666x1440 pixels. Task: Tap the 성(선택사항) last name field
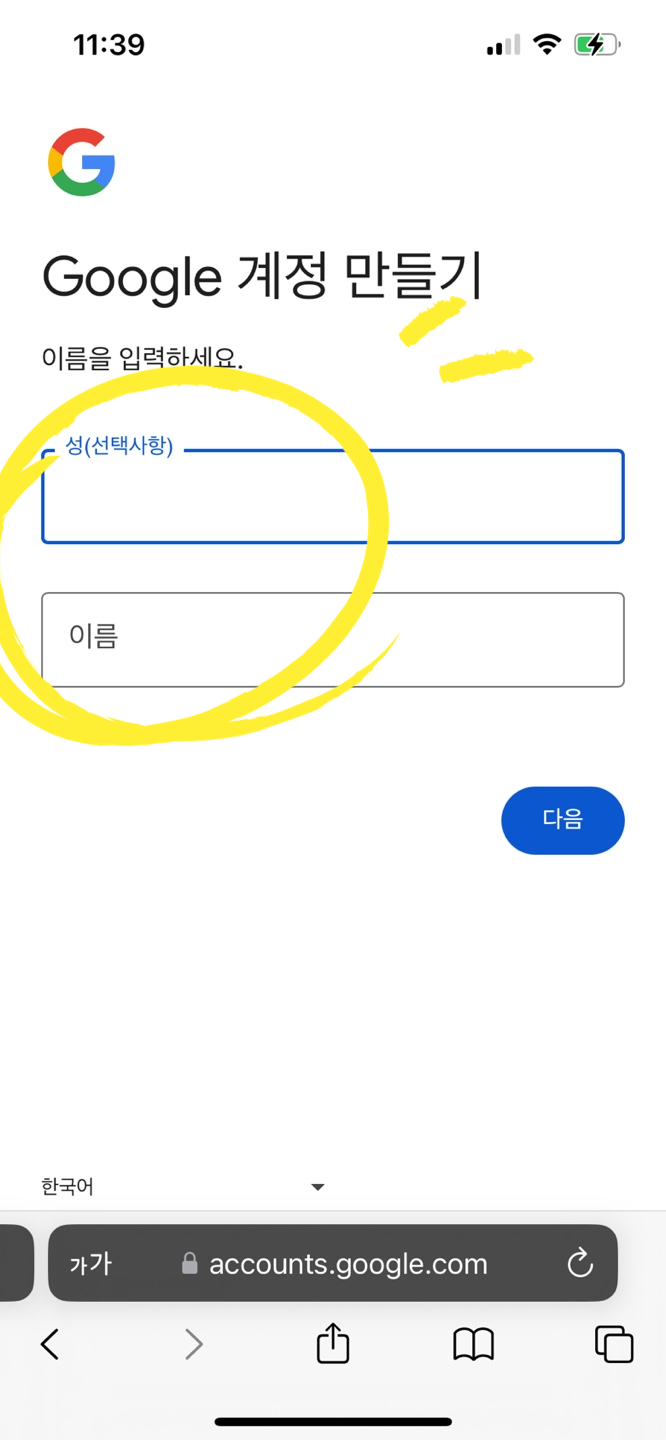(x=333, y=496)
